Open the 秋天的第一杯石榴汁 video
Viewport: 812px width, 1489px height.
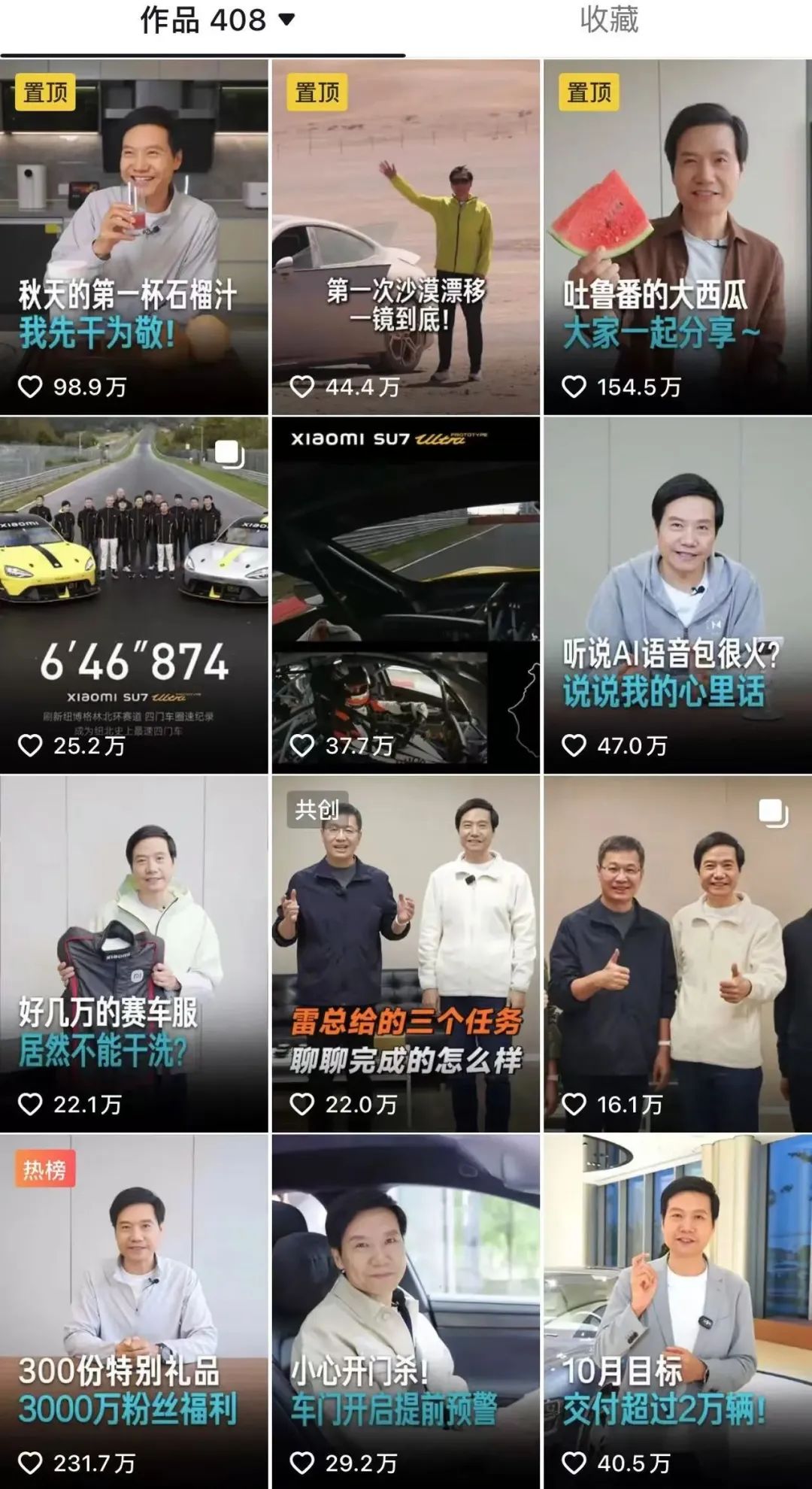coord(134,237)
